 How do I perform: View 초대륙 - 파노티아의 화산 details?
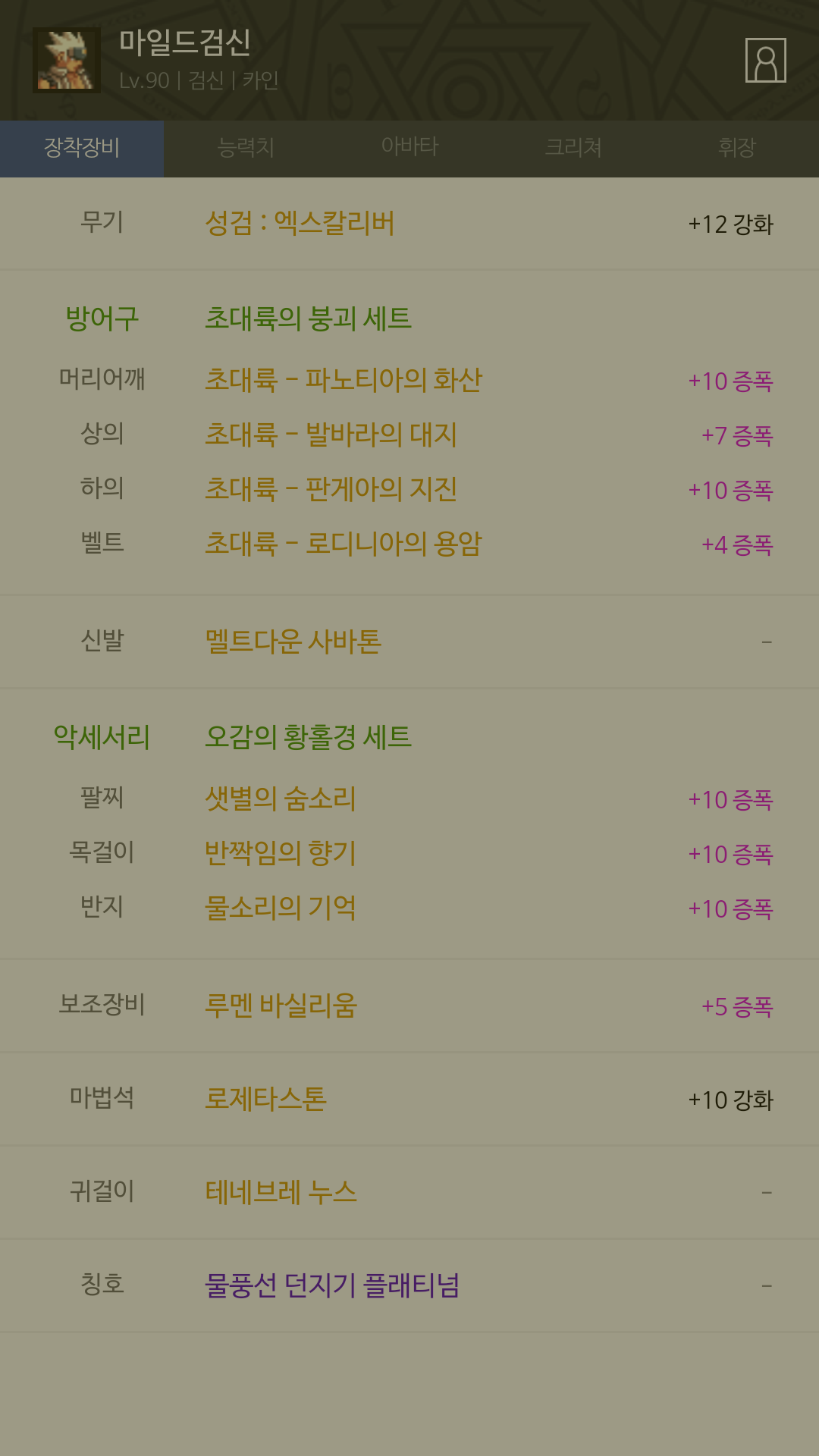344,380
